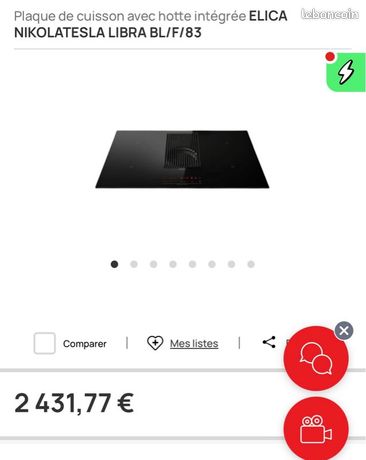Viewport: 366px width, 460px height.
Task: Start a video call with the camera button
Action: [316, 429]
